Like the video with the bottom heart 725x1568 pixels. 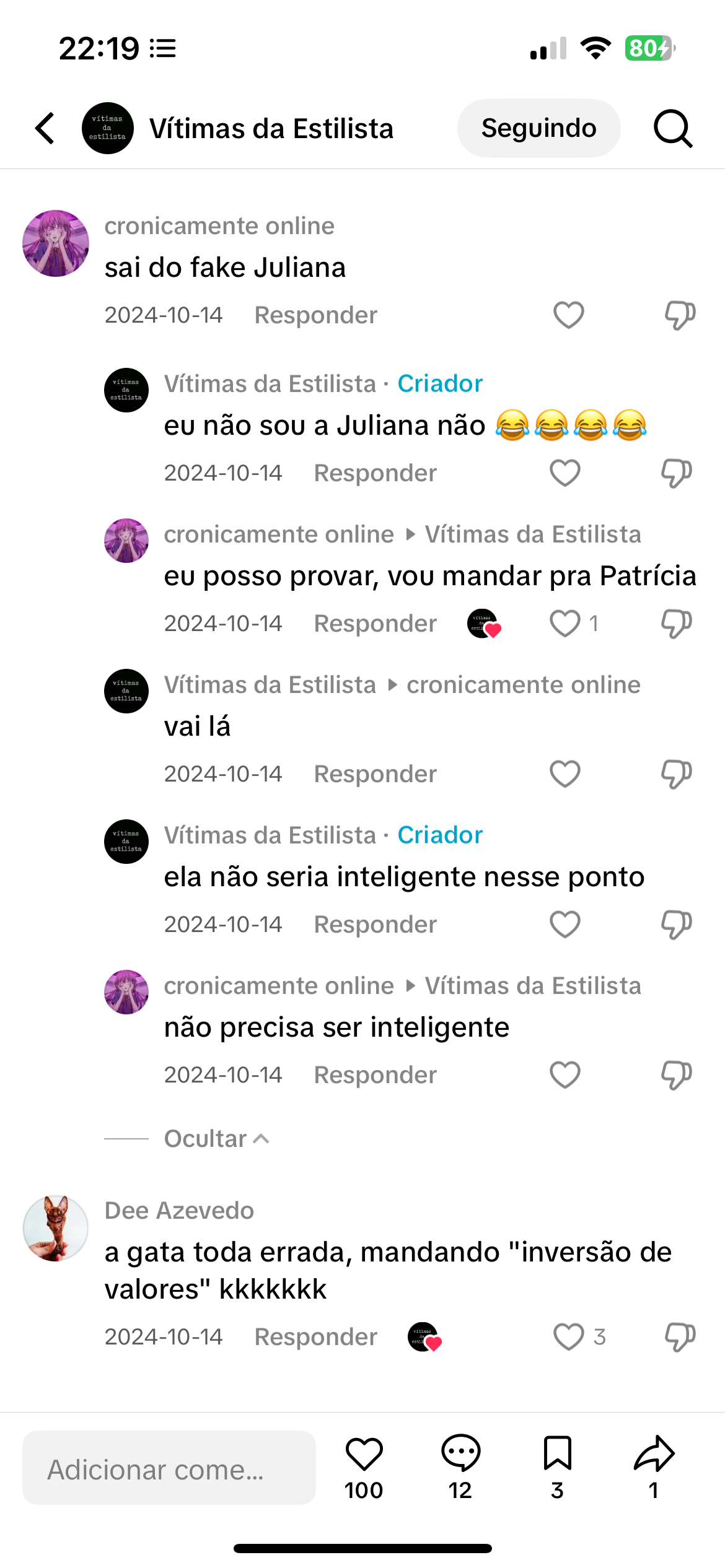[x=364, y=1454]
